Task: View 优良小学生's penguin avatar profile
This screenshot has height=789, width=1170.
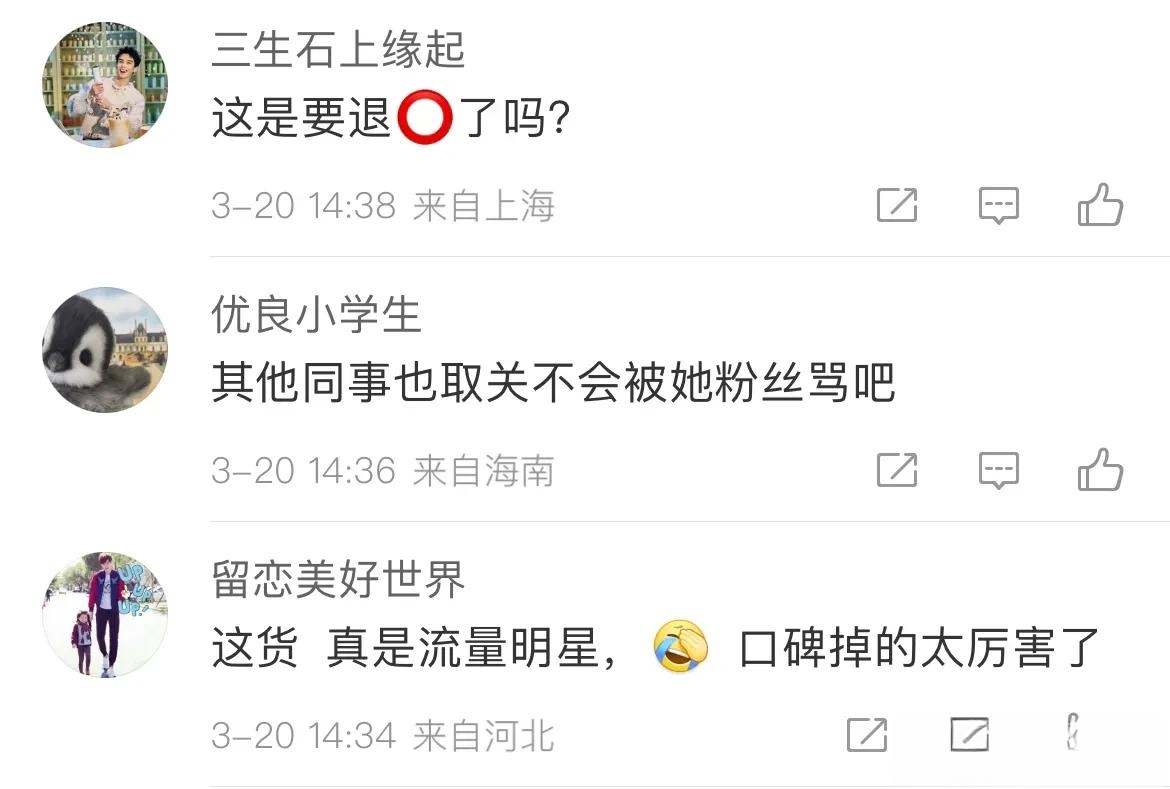Action: coord(105,349)
